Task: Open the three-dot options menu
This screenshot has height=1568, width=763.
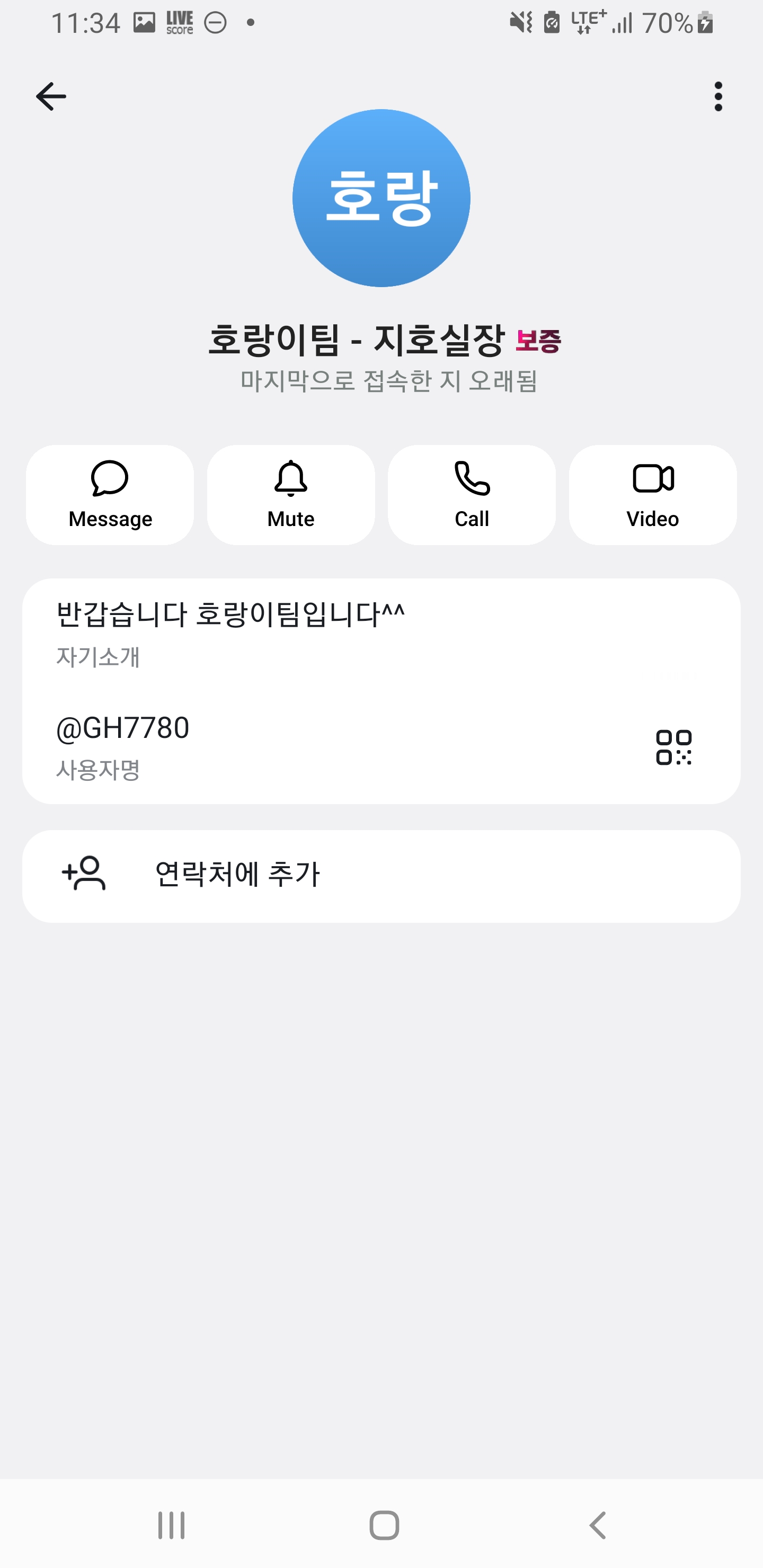Action: (x=718, y=95)
